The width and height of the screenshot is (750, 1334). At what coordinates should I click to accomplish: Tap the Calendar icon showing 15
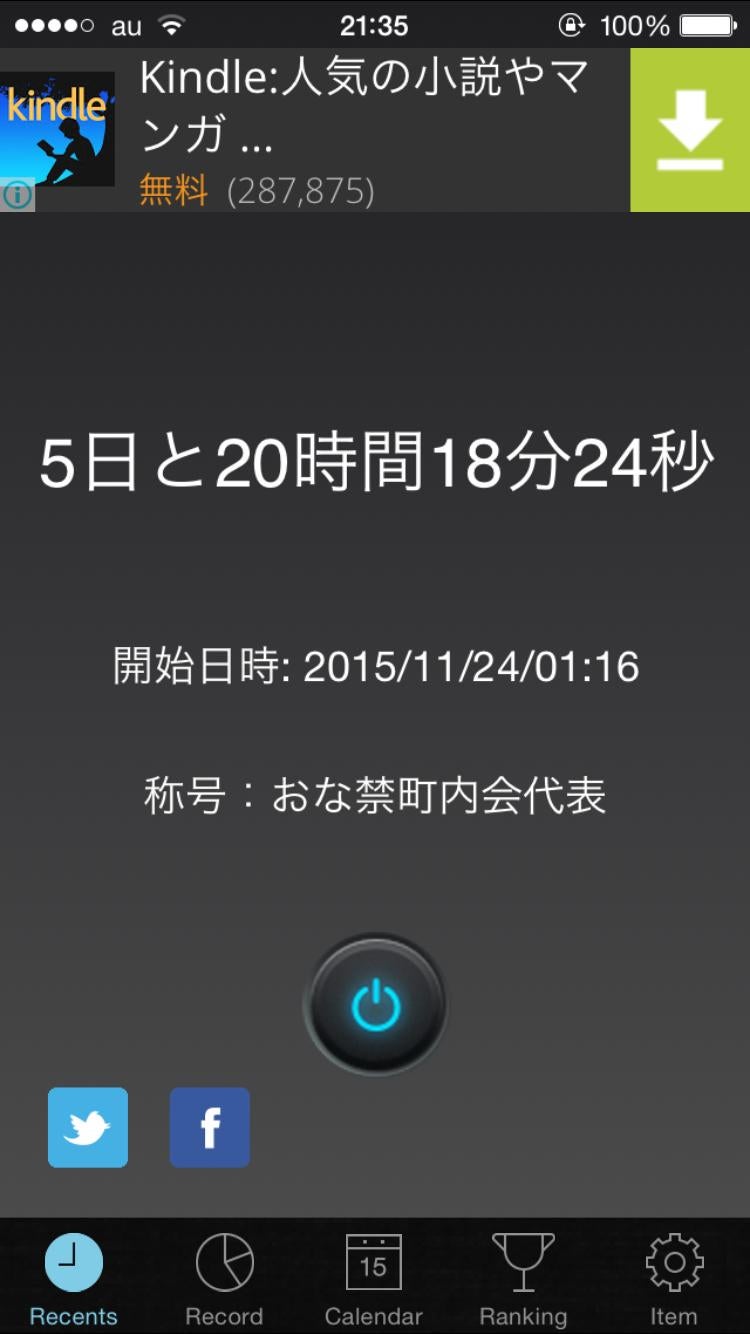[374, 1263]
